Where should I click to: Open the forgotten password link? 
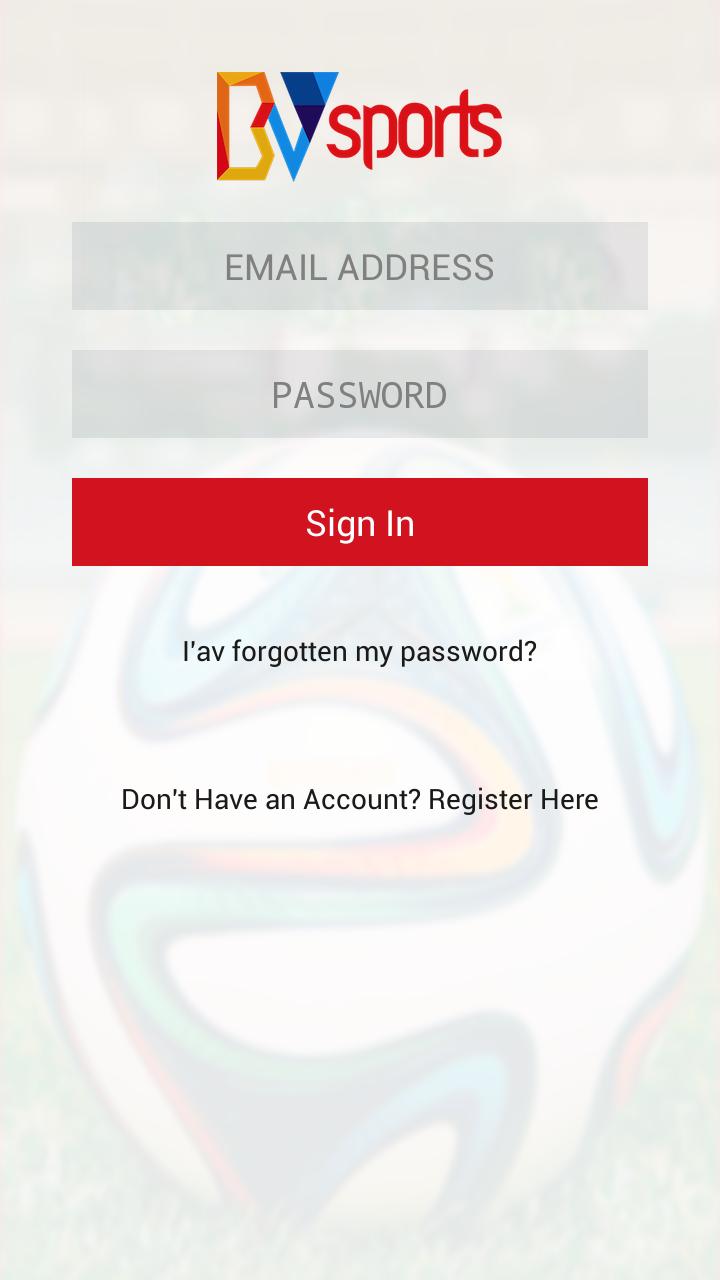pos(360,652)
